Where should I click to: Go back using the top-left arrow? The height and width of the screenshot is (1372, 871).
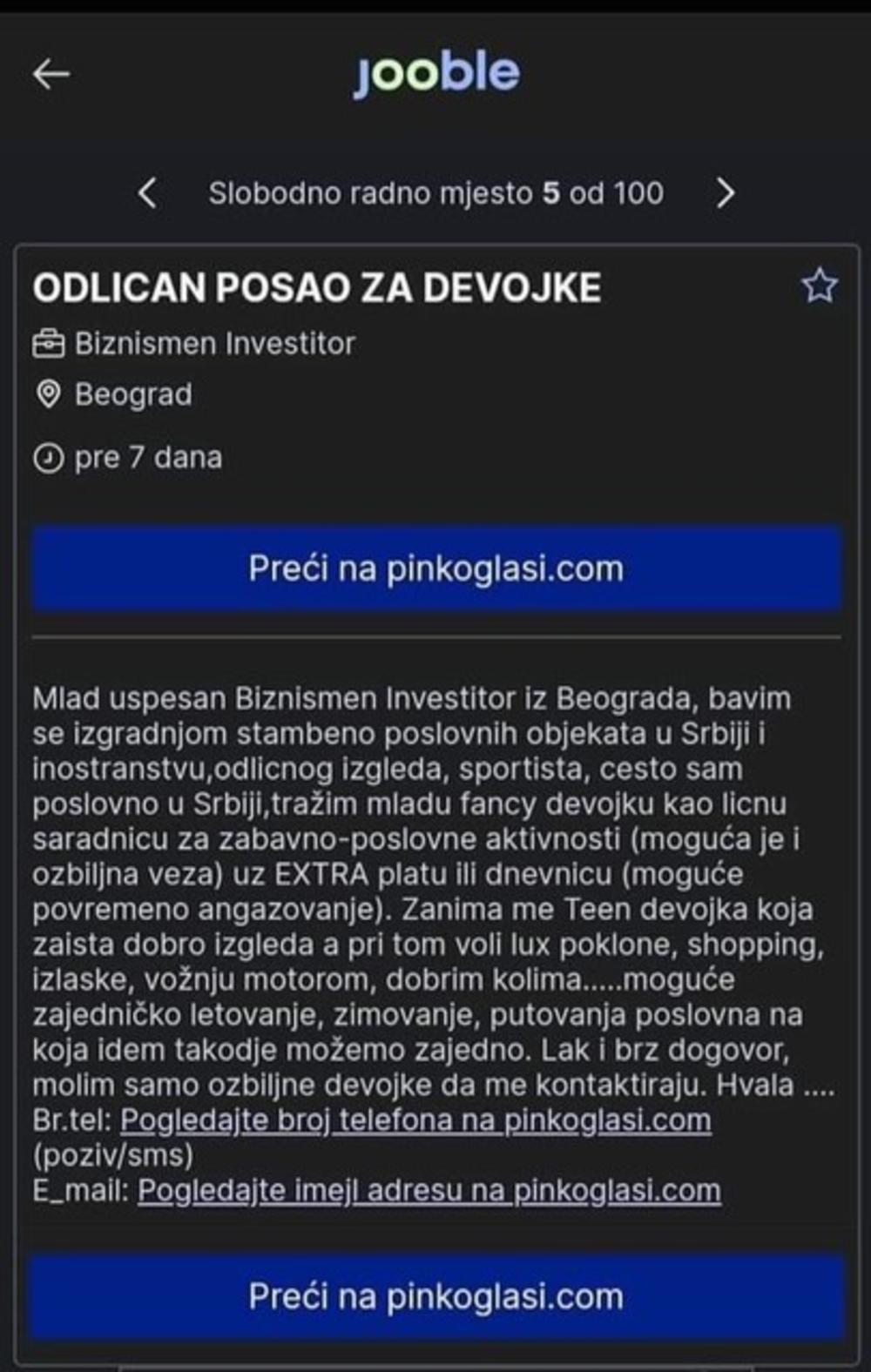tap(51, 74)
